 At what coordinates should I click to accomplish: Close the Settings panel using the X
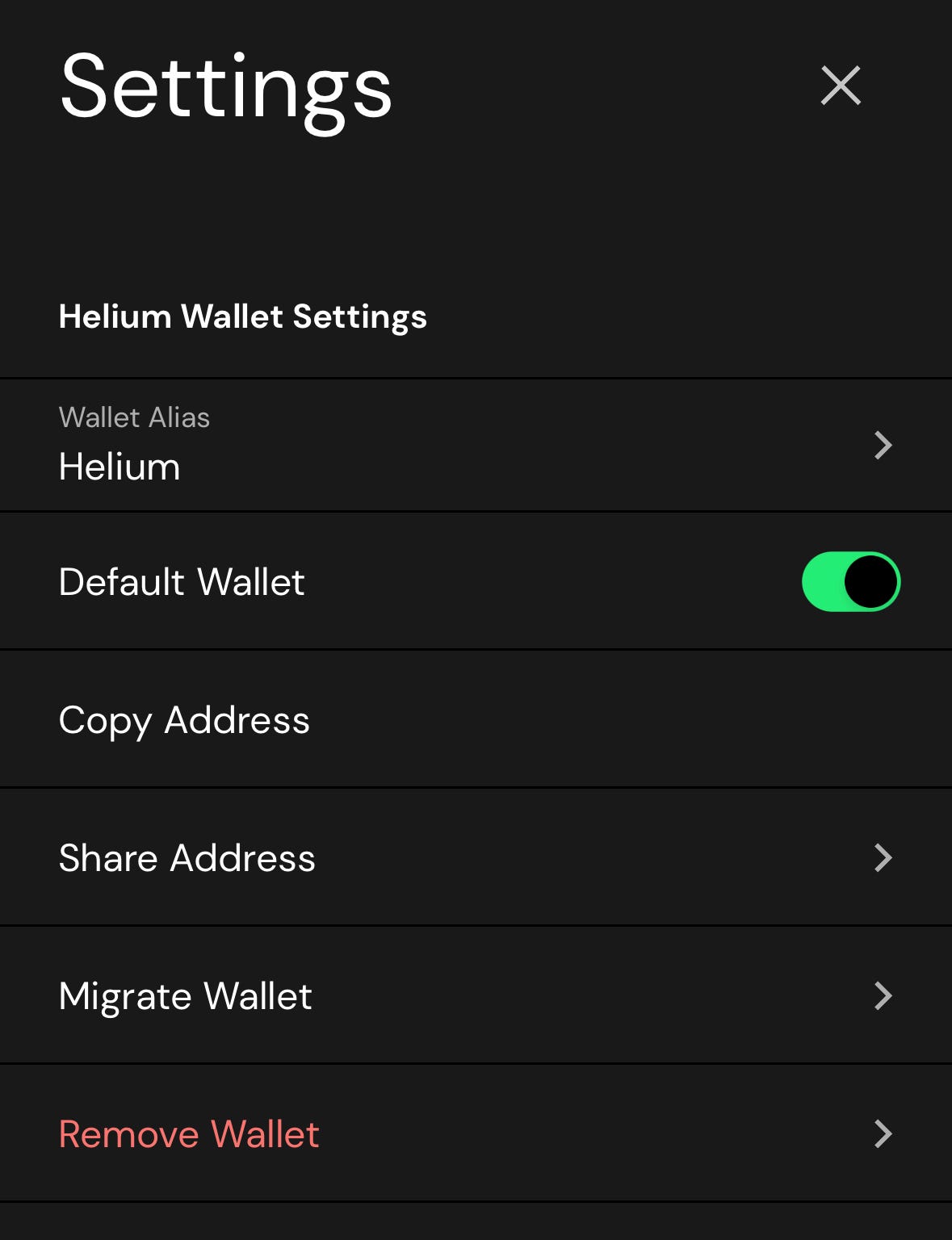(841, 85)
